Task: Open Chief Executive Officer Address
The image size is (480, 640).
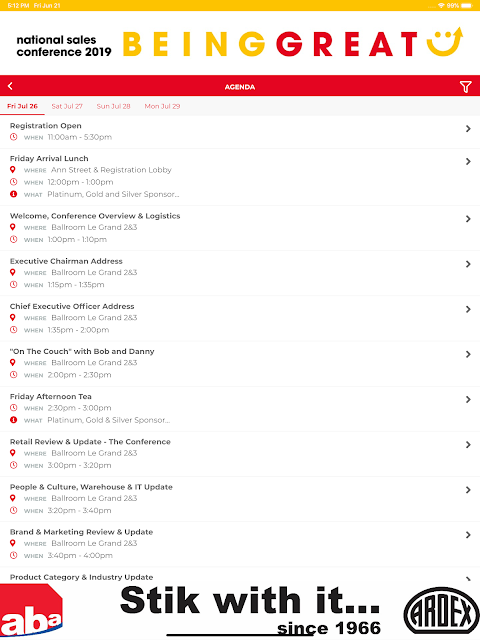Action: pos(240,318)
